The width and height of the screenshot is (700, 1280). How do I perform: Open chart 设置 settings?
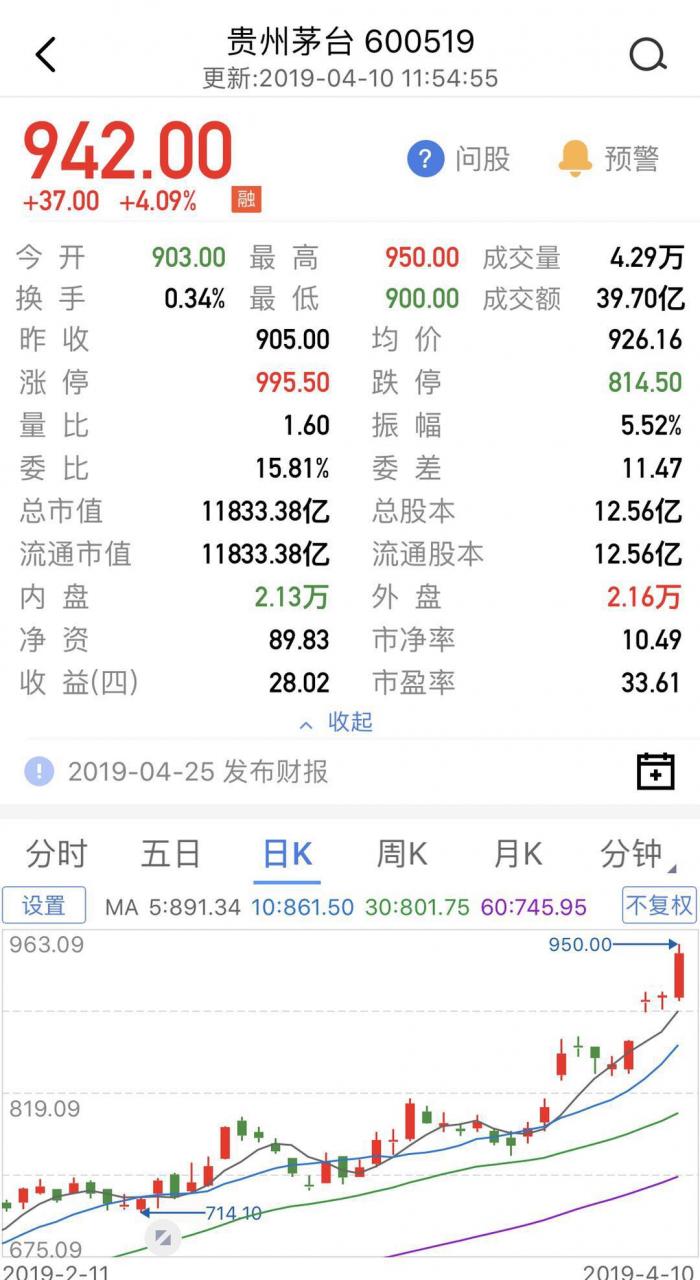pyautogui.click(x=44, y=906)
